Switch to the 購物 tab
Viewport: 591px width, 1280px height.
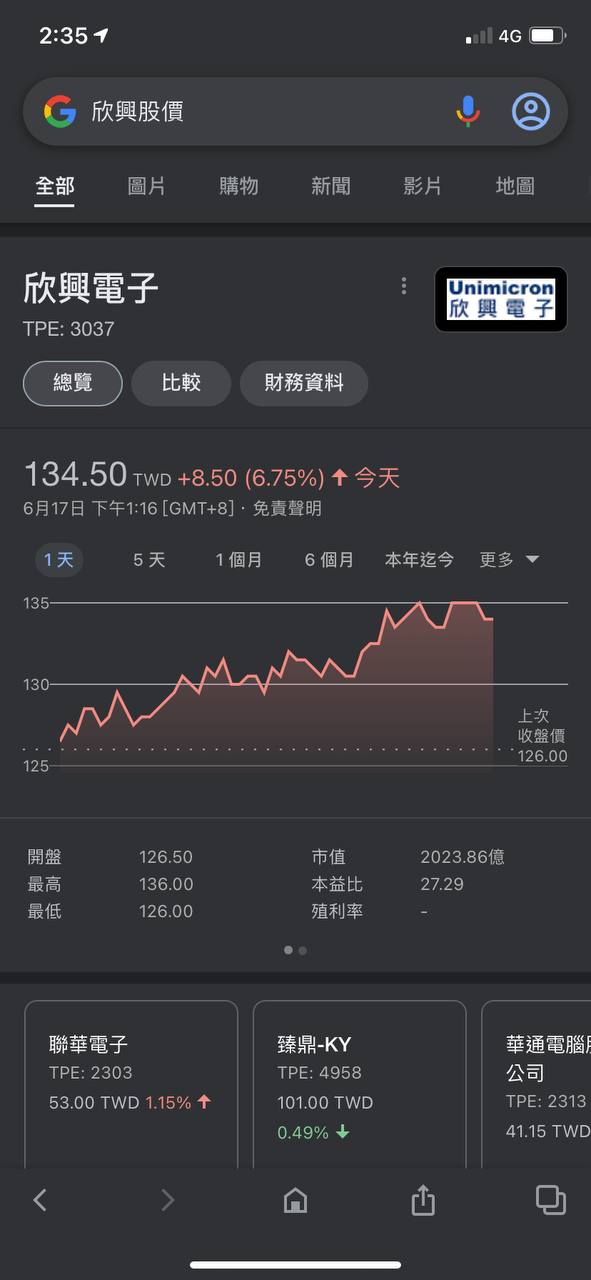click(x=239, y=186)
